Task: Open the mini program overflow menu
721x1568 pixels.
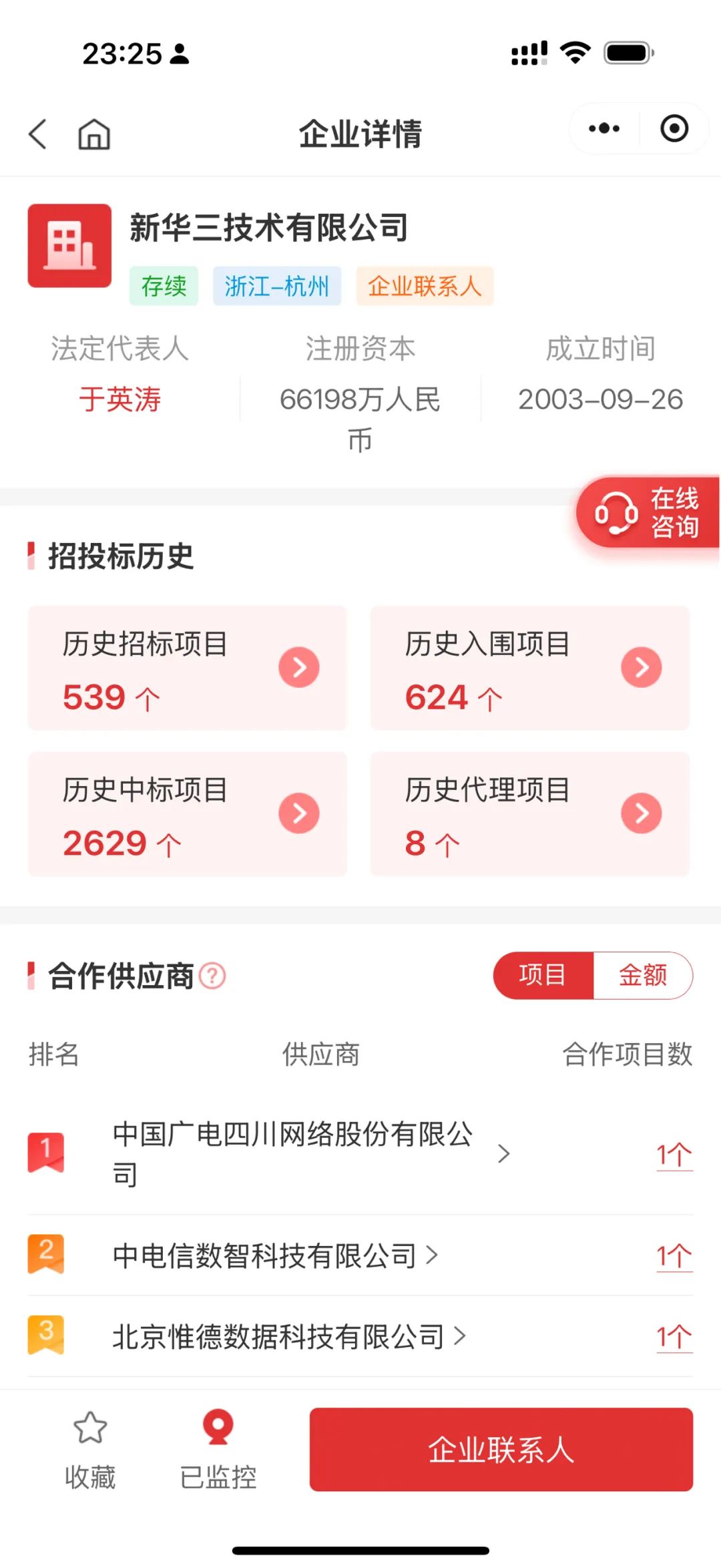Action: (604, 128)
